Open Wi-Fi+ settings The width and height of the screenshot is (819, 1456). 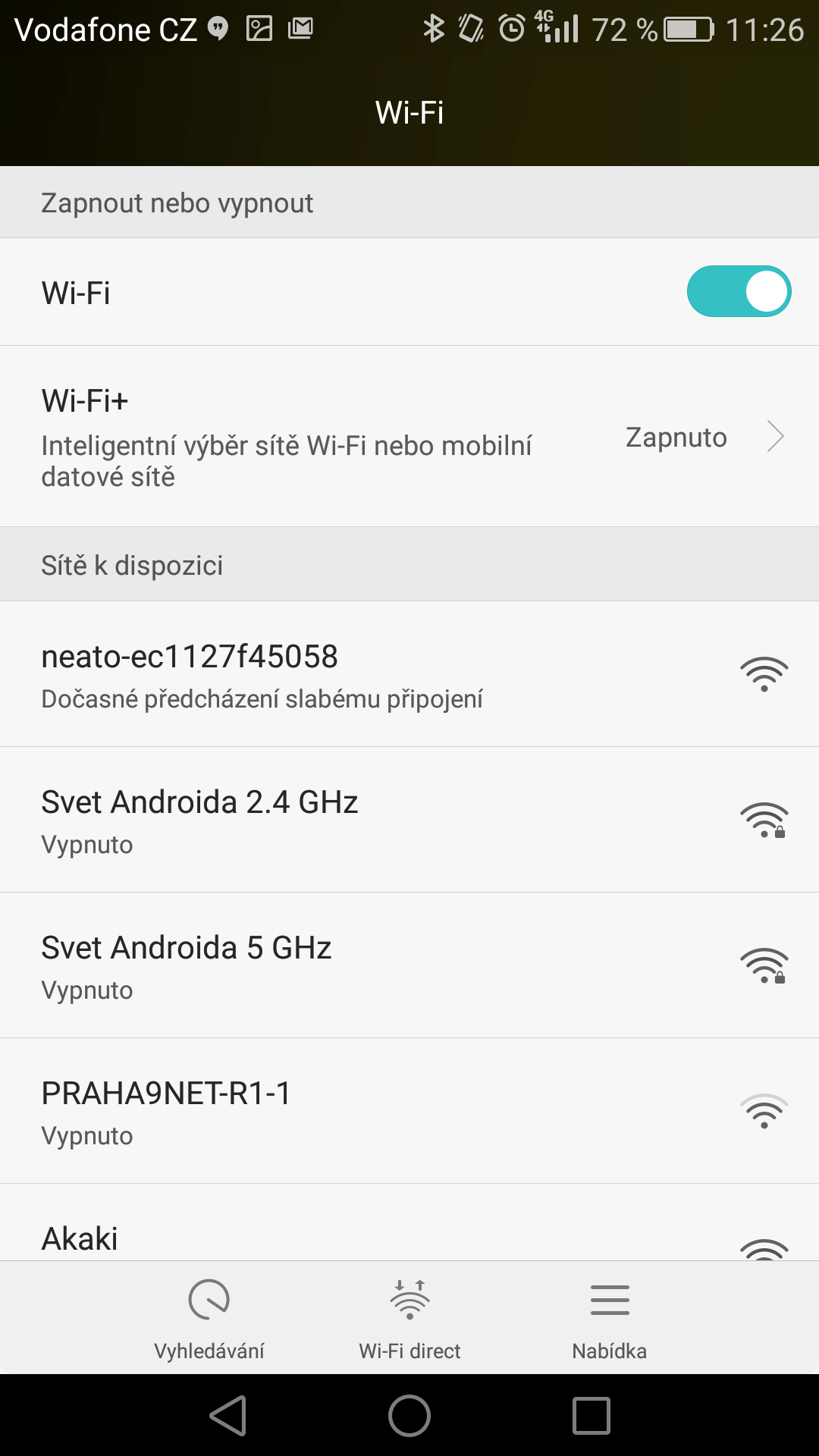click(x=409, y=437)
